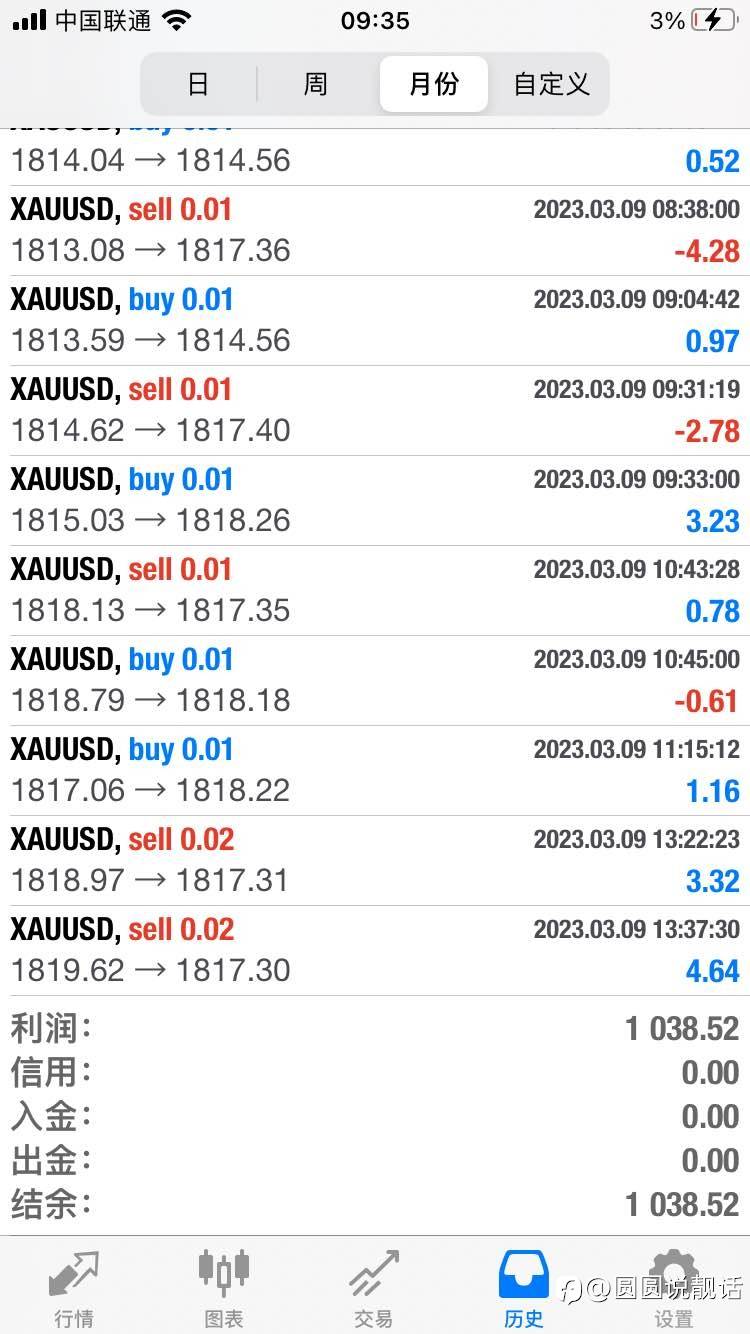Switch to the 日 period tab
The image size is (750, 1334).
[x=198, y=84]
